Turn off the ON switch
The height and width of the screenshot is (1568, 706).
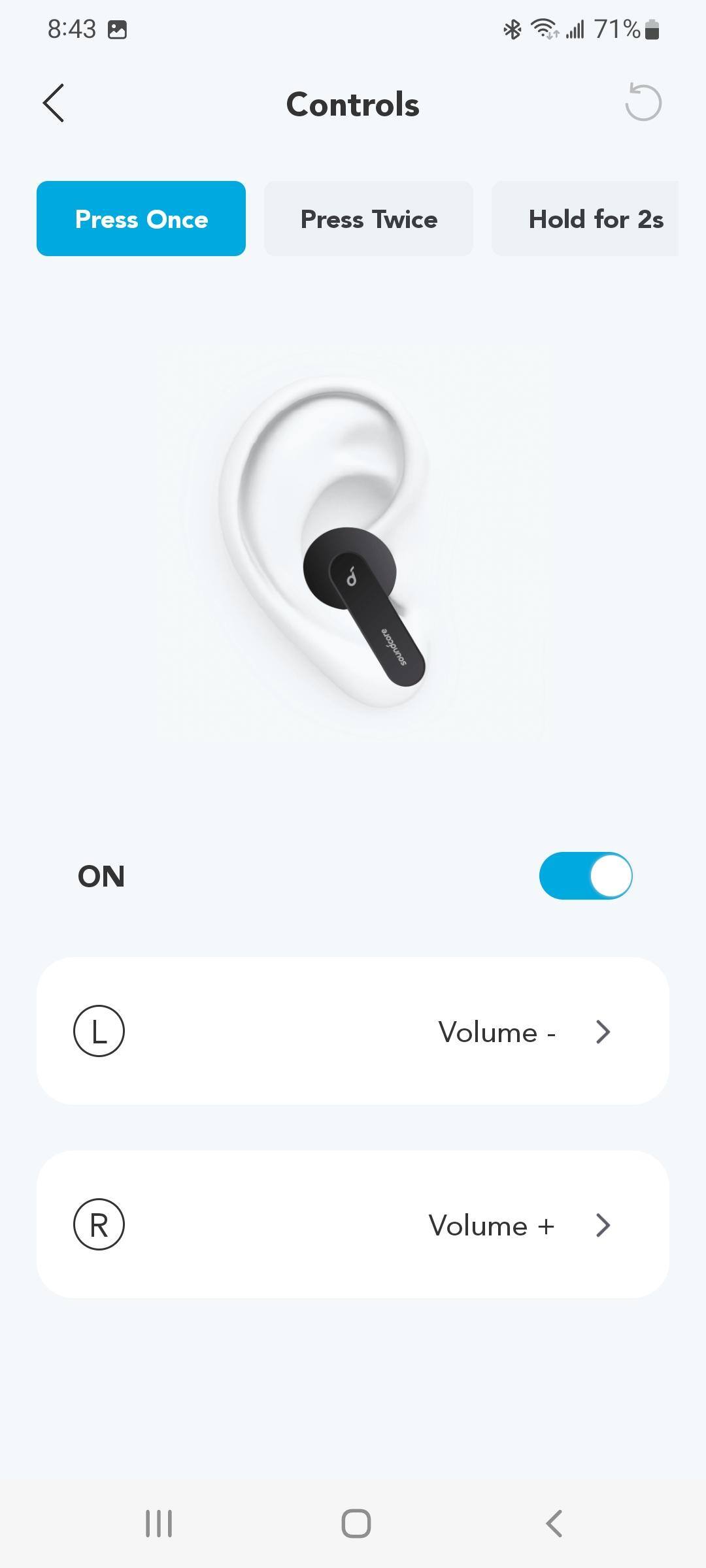coord(585,875)
